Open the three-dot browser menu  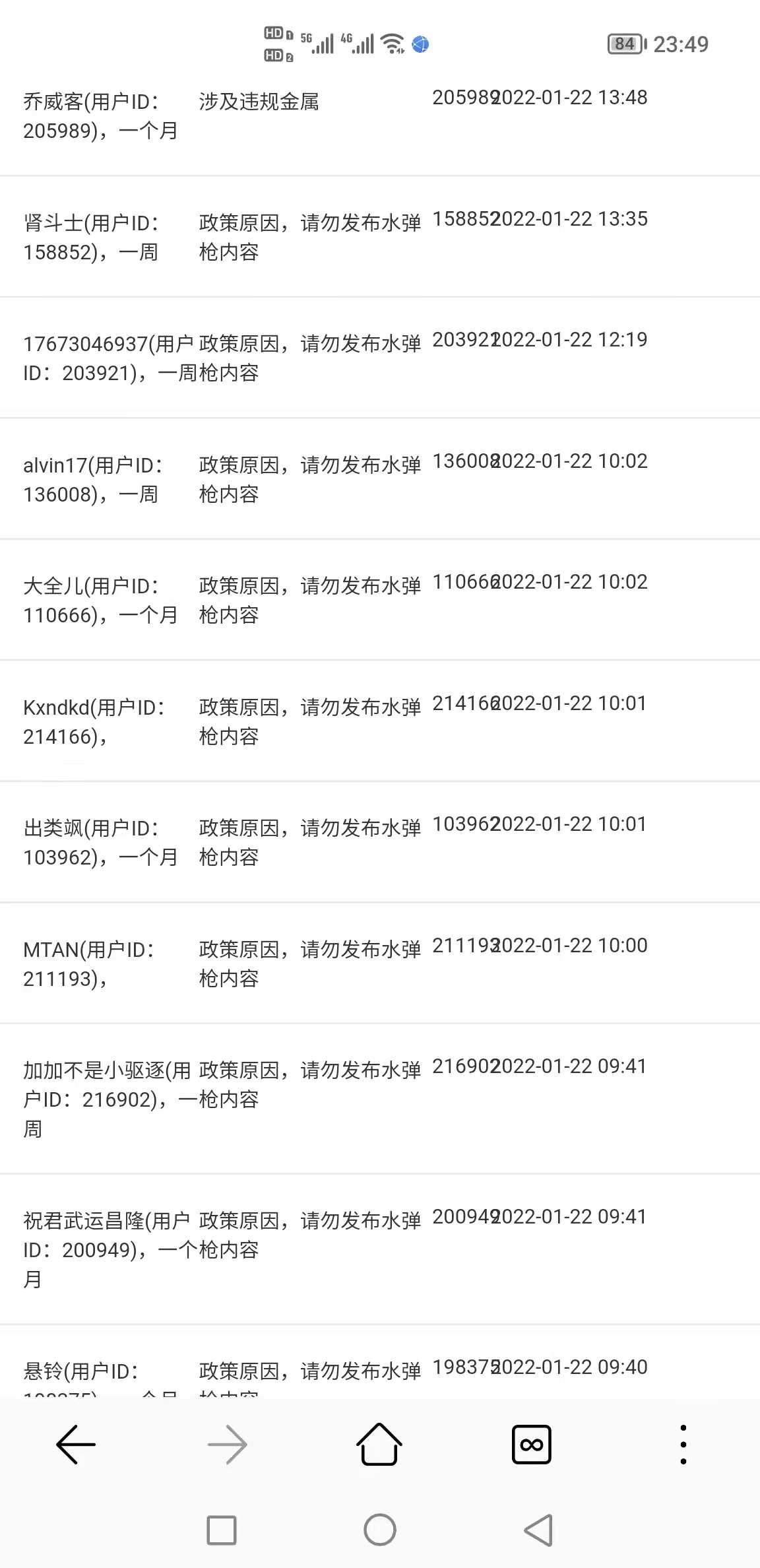coord(683,1444)
